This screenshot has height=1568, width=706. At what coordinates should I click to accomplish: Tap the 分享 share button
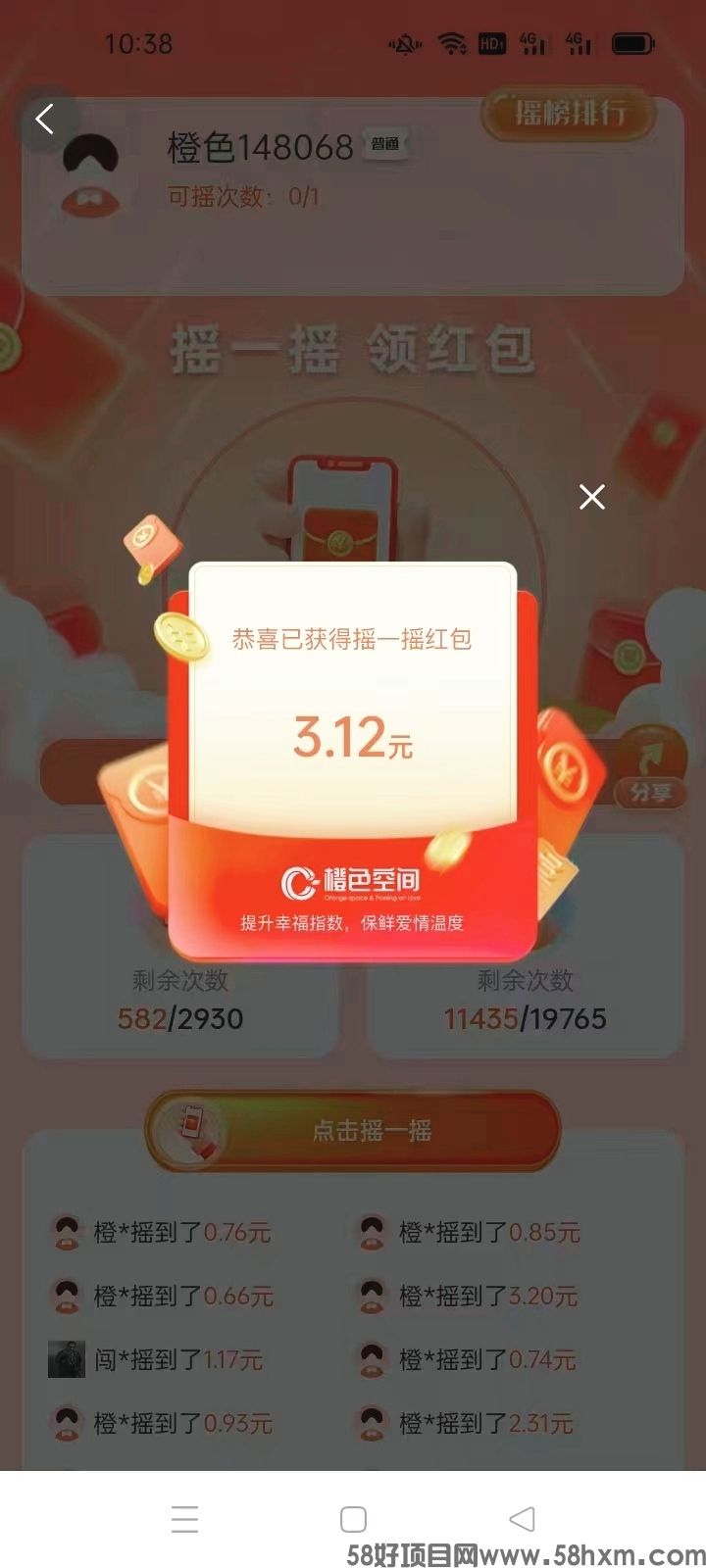tap(651, 768)
